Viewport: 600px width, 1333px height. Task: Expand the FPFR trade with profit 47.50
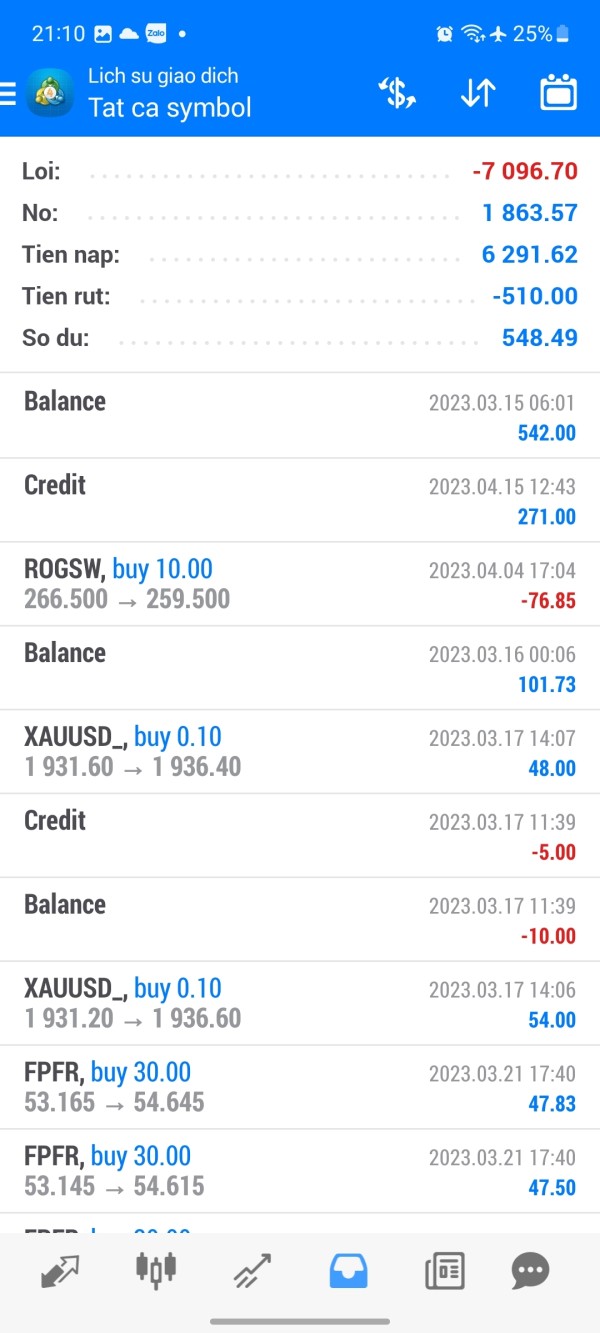point(300,1171)
